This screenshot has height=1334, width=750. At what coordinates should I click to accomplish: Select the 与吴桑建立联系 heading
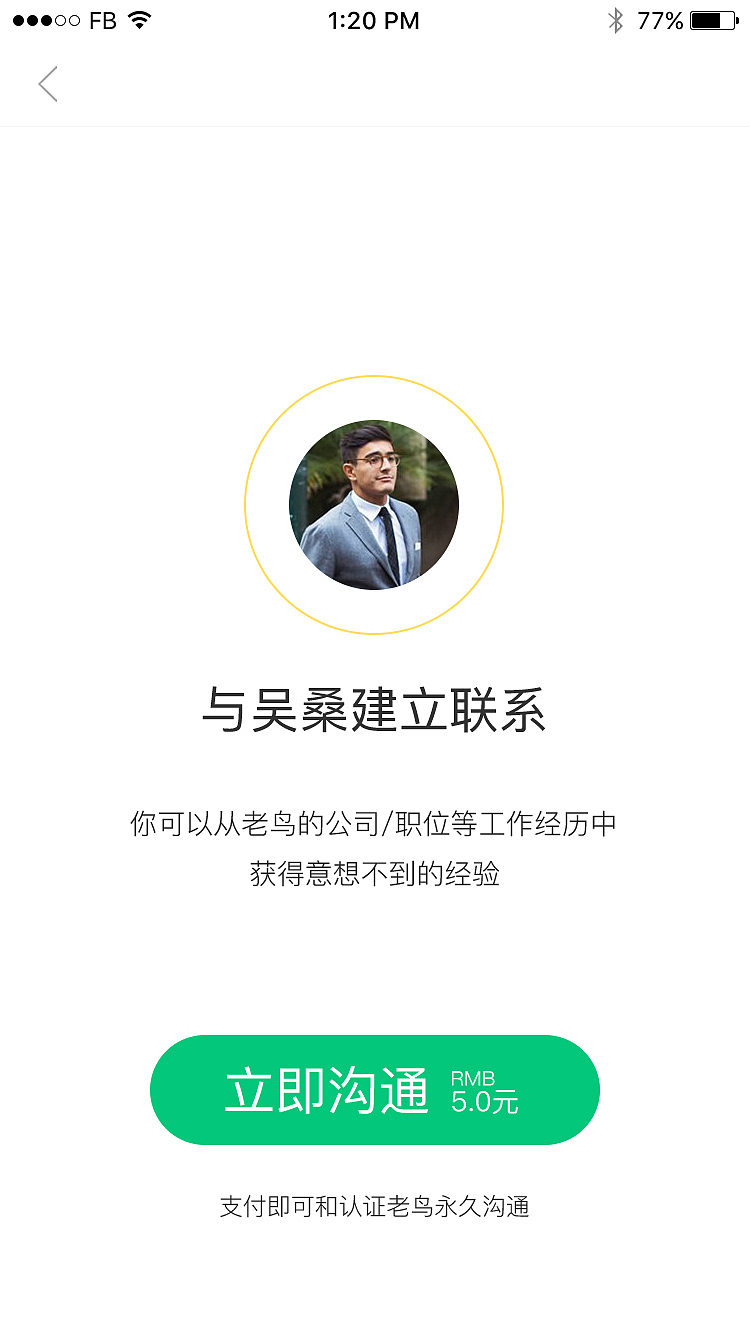374,710
